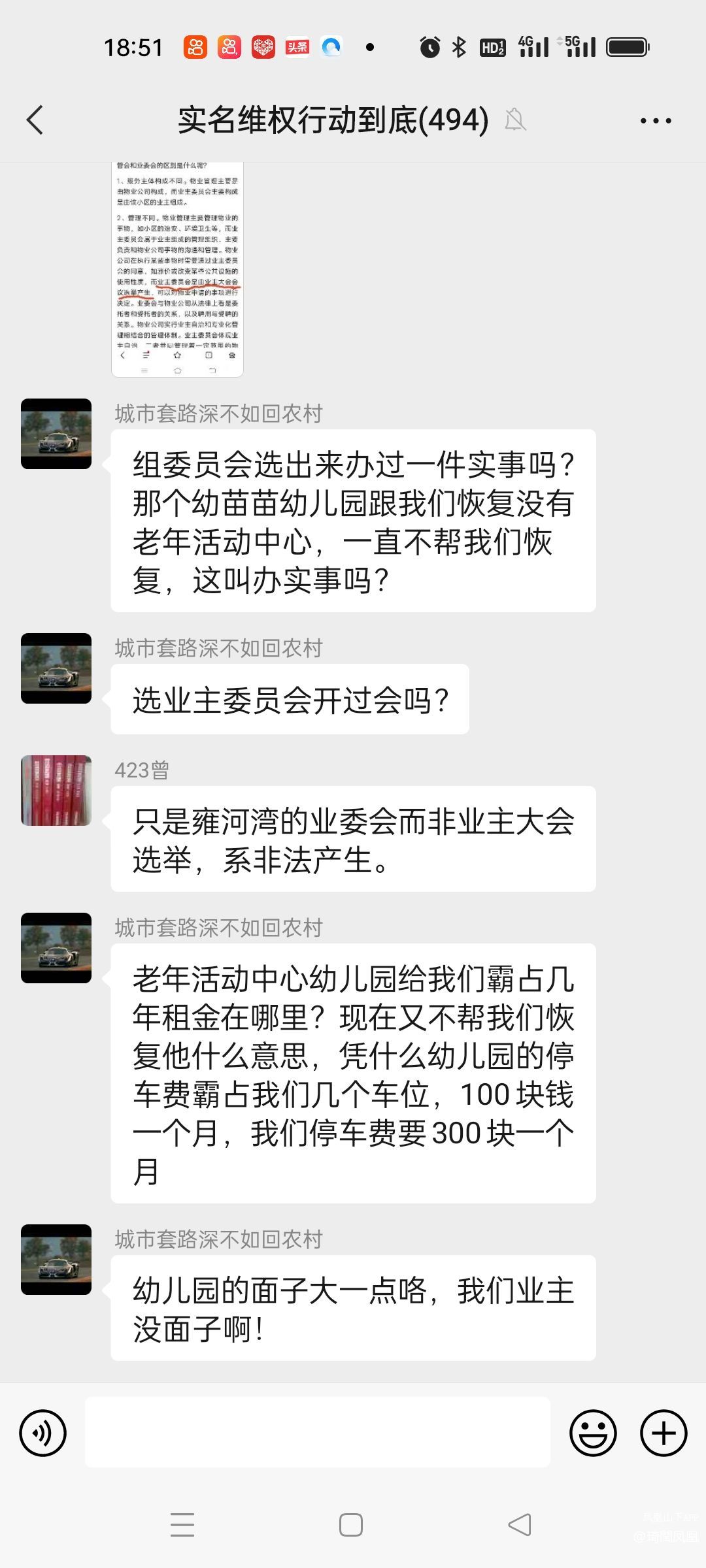View profile of 423曾
This screenshot has width=706, height=1568.
[56, 791]
